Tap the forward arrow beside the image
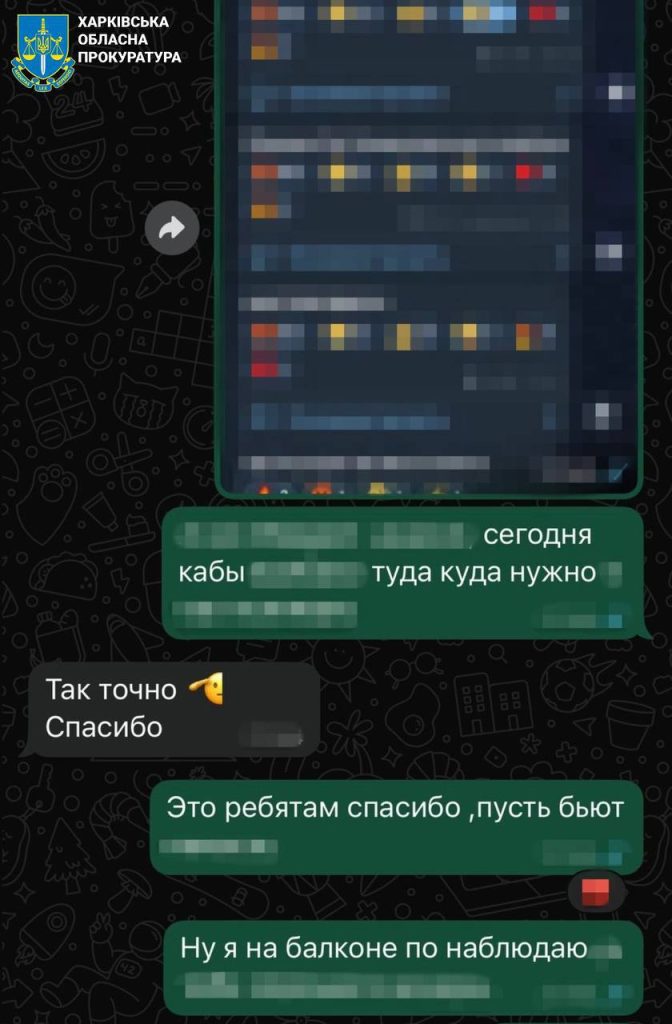 click(172, 229)
